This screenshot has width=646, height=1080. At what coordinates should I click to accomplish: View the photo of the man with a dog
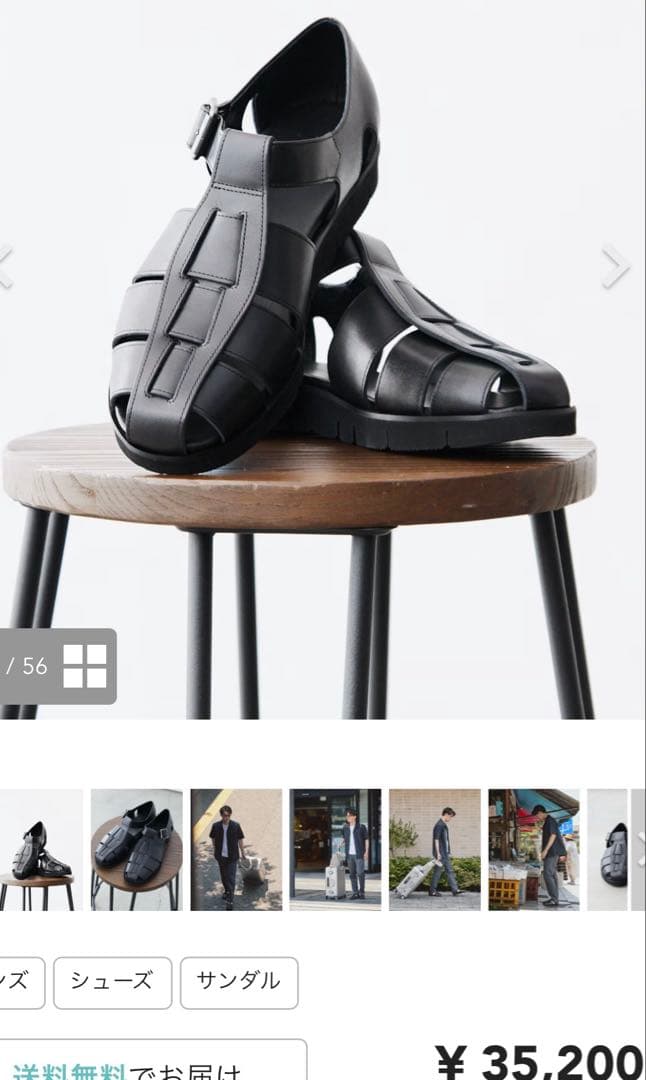pyautogui.click(x=236, y=849)
